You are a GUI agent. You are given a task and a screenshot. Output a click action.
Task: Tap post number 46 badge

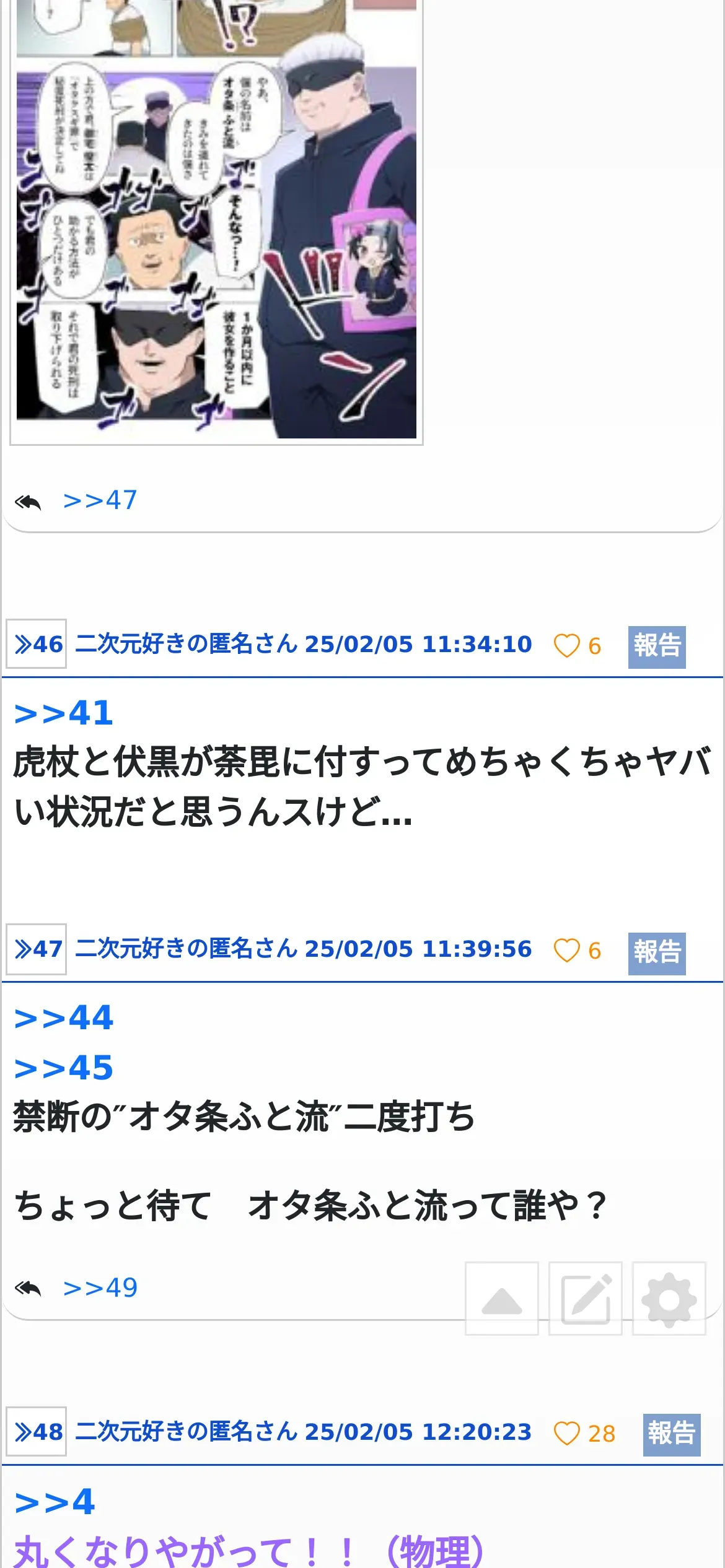click(x=37, y=644)
